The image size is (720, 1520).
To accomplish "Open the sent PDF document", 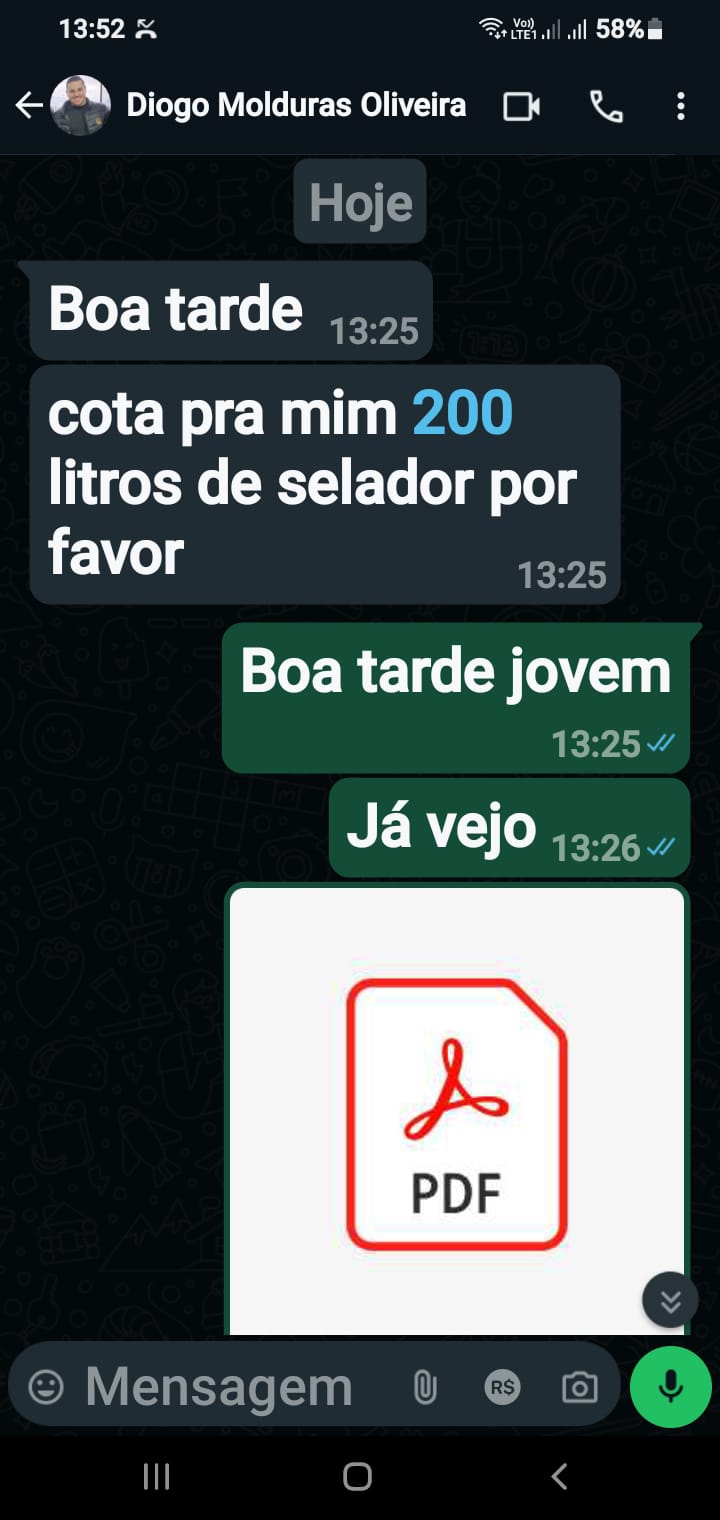I will [456, 1110].
